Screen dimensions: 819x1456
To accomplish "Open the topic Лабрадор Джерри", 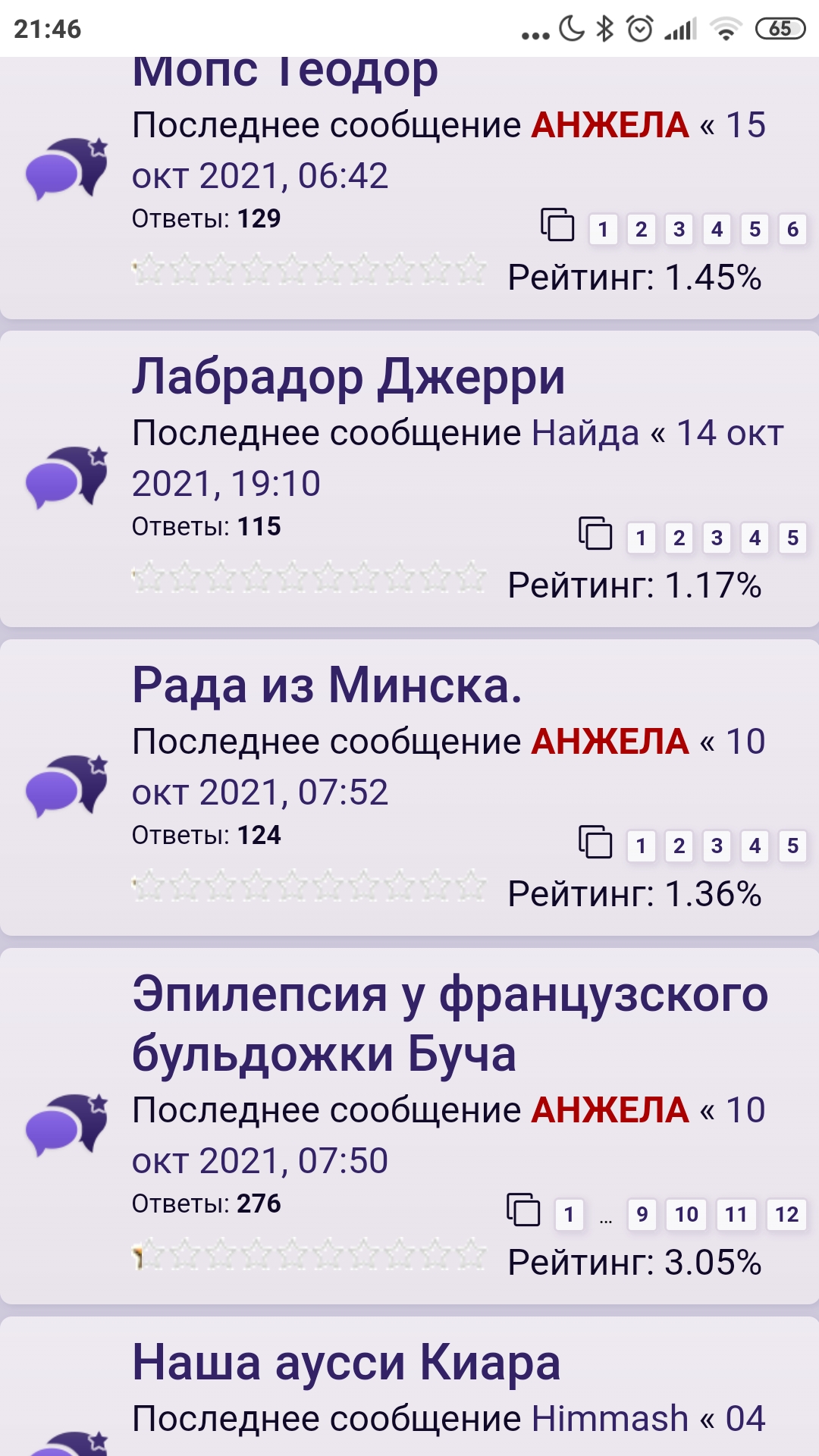I will [349, 377].
